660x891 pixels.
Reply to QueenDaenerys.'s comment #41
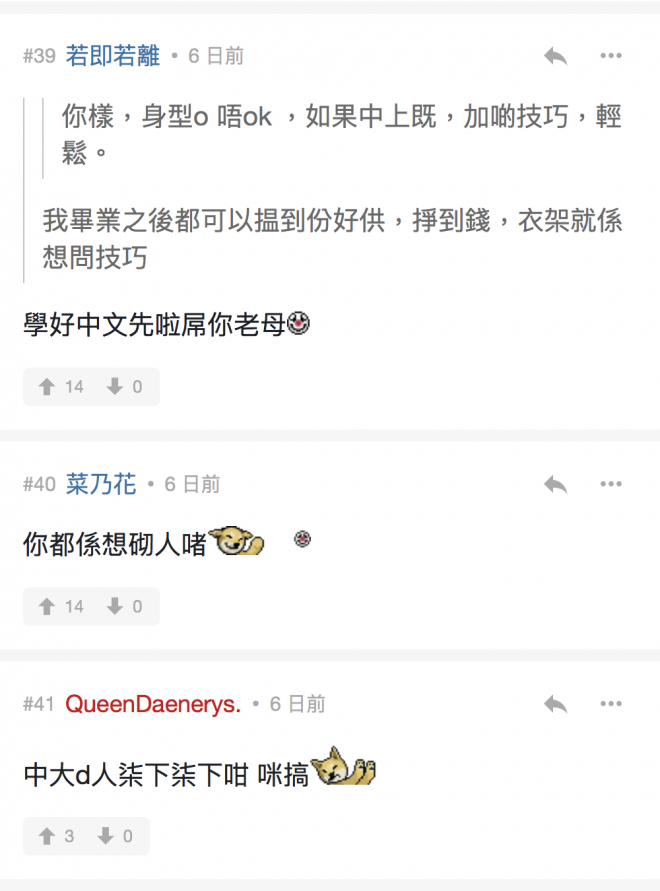pos(556,704)
